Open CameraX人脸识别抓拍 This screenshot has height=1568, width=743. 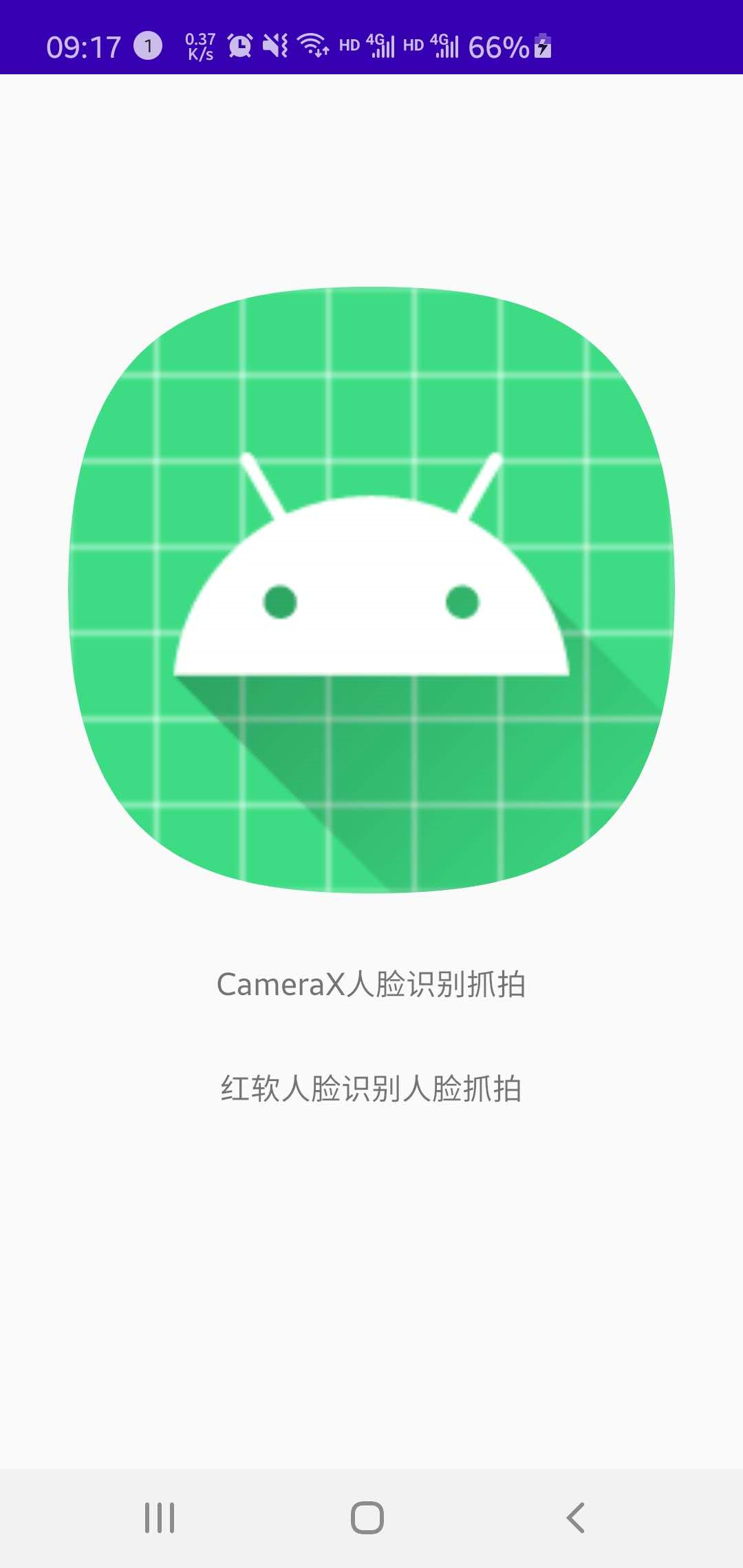click(371, 984)
